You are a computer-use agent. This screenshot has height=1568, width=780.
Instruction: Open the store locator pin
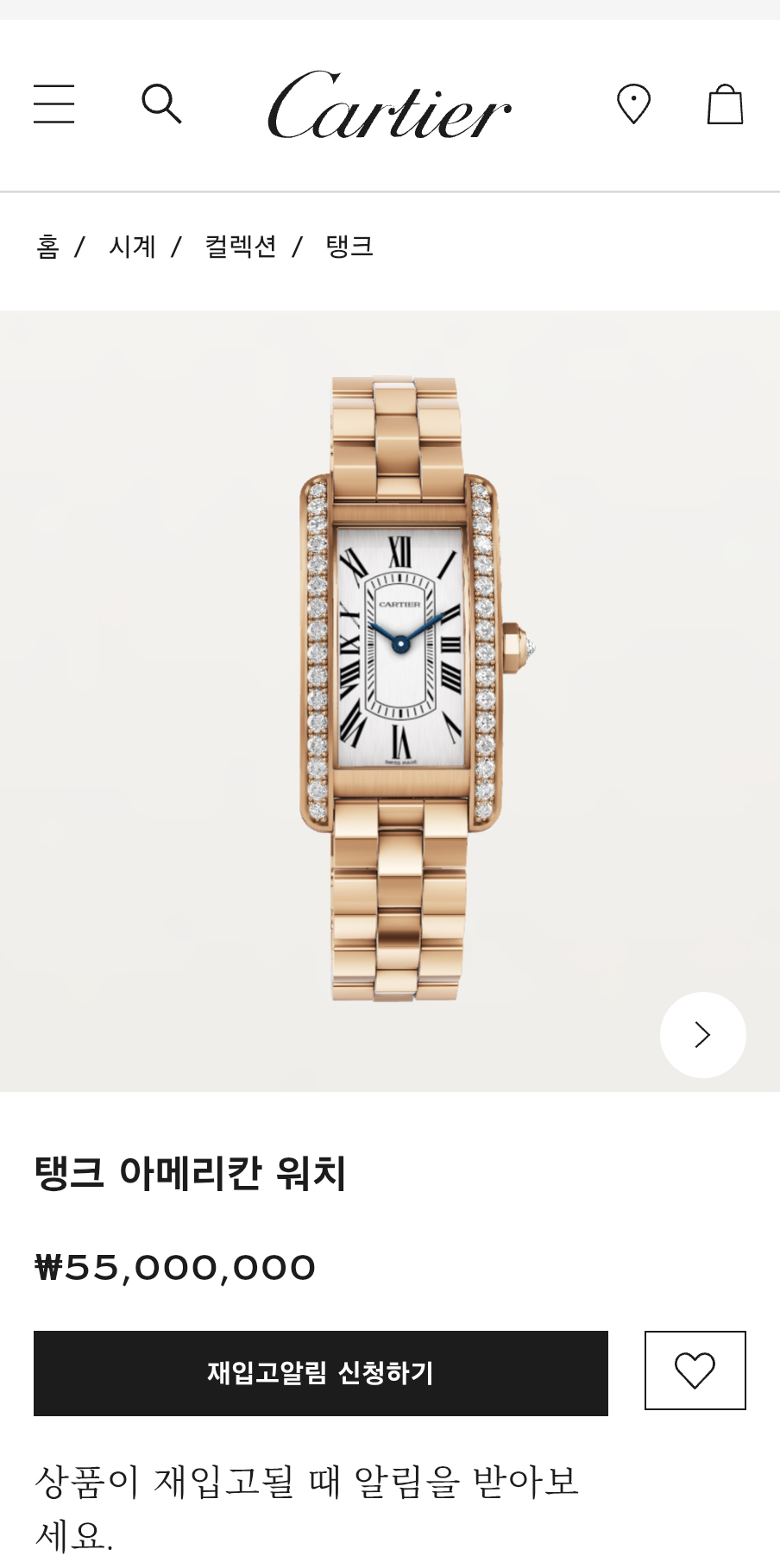633,104
